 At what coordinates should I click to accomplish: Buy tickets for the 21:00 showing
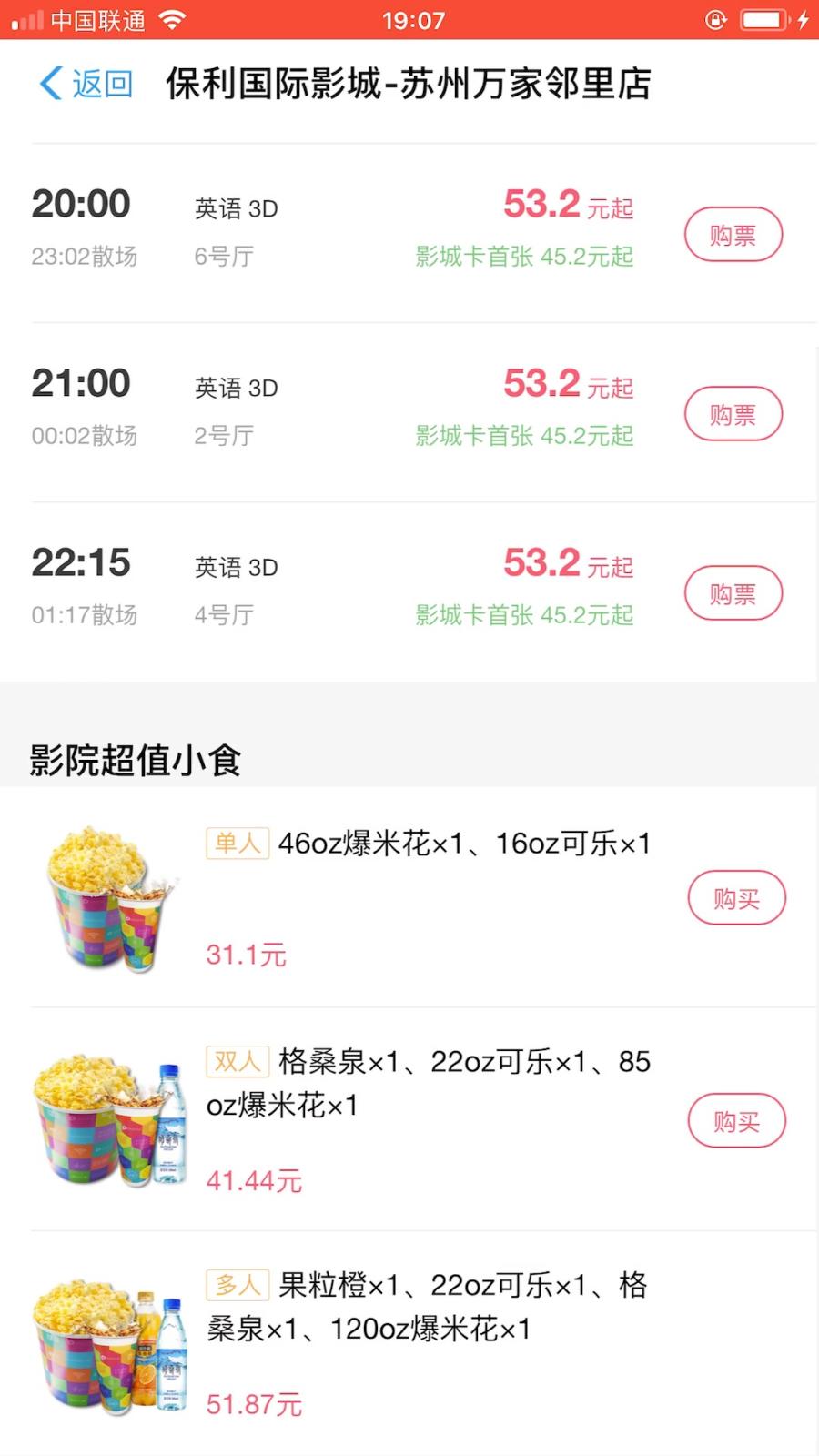click(x=733, y=414)
